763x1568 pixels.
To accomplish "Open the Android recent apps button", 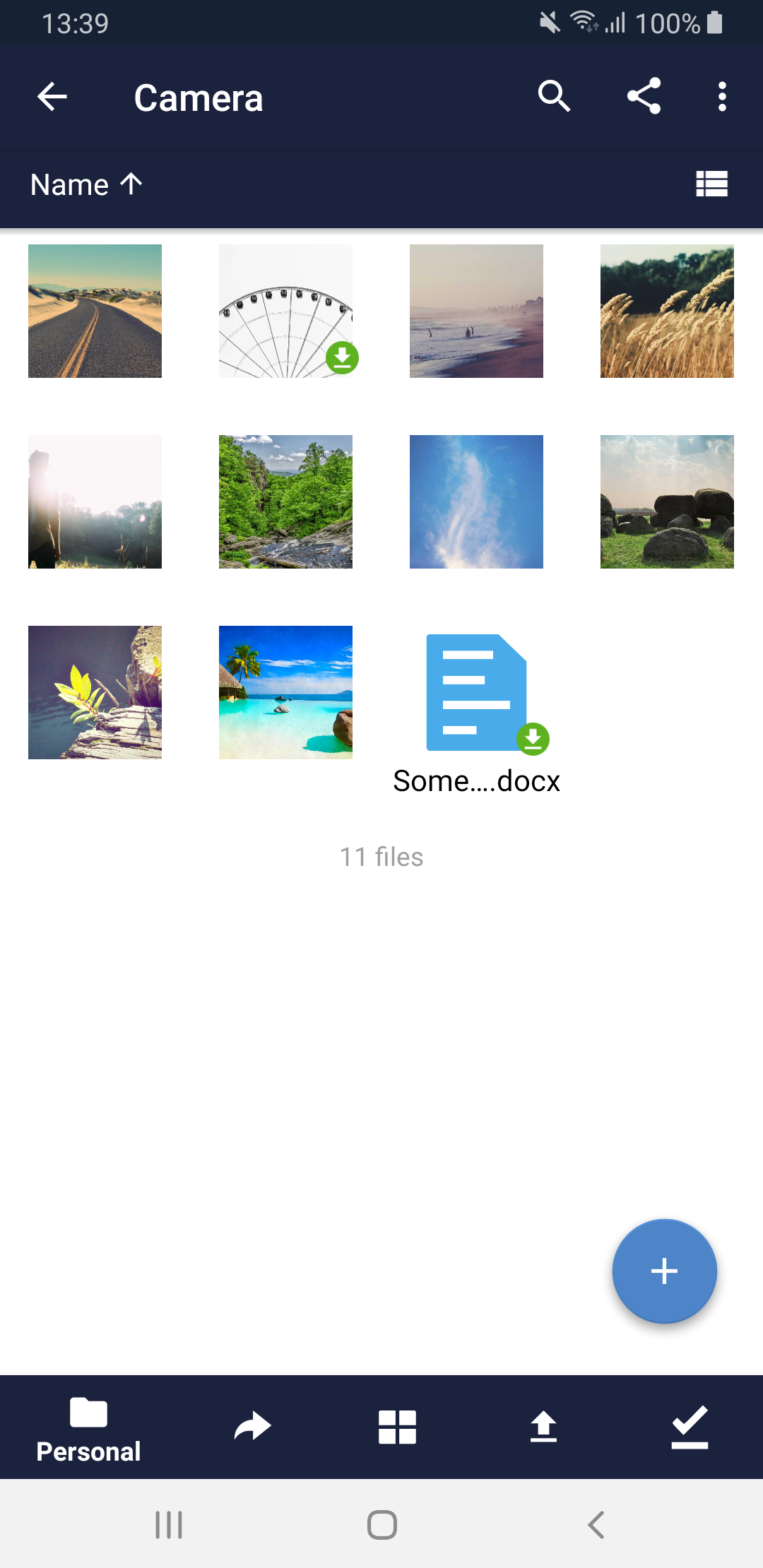I will click(168, 1525).
